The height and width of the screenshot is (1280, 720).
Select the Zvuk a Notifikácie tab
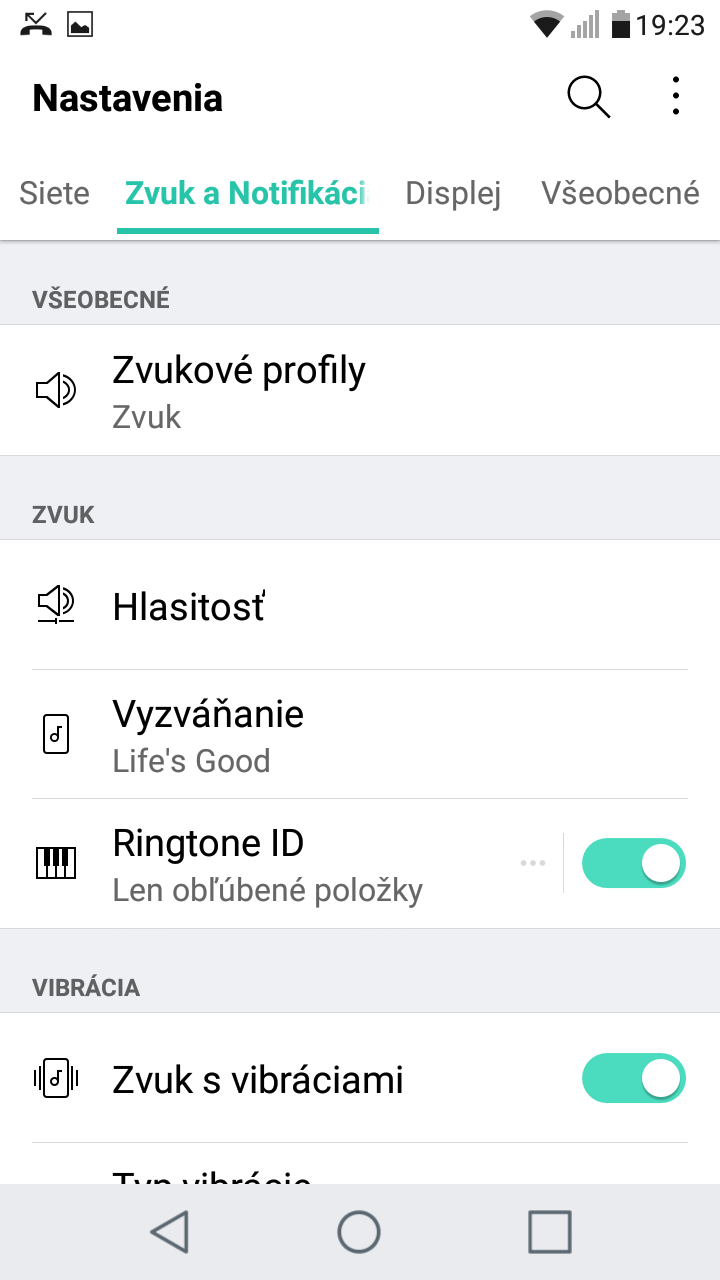coord(247,193)
